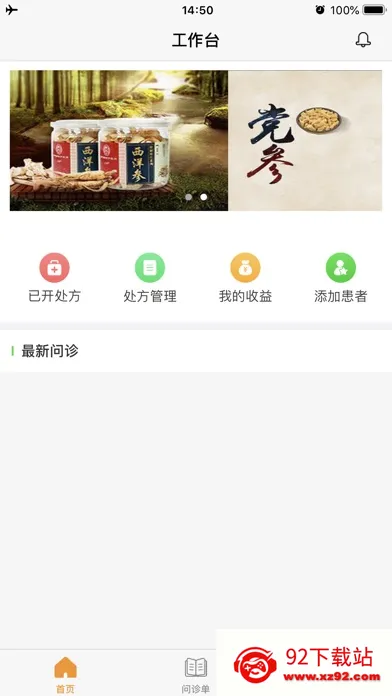View 我的收益 earnings

pos(245,278)
